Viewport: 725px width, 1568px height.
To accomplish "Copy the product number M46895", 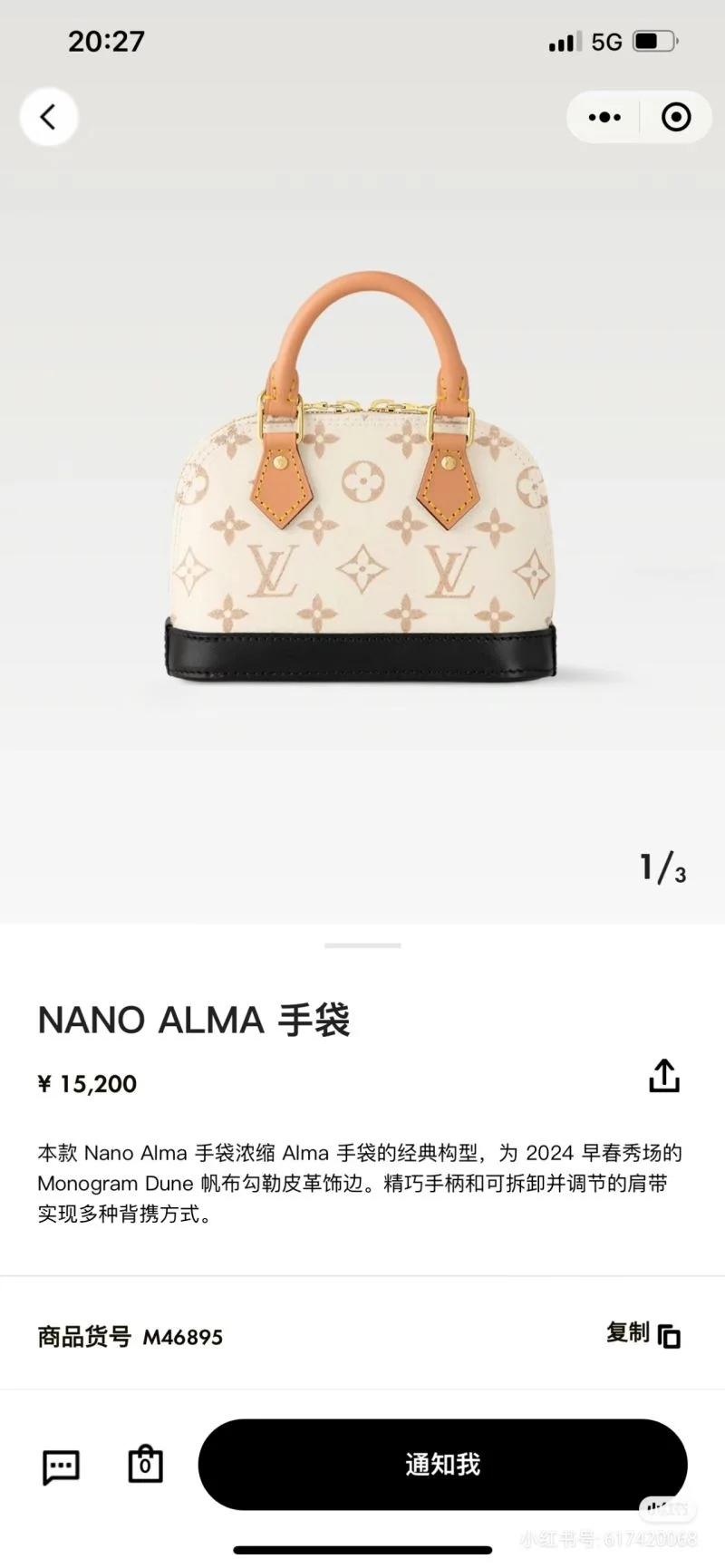I will [x=644, y=1334].
